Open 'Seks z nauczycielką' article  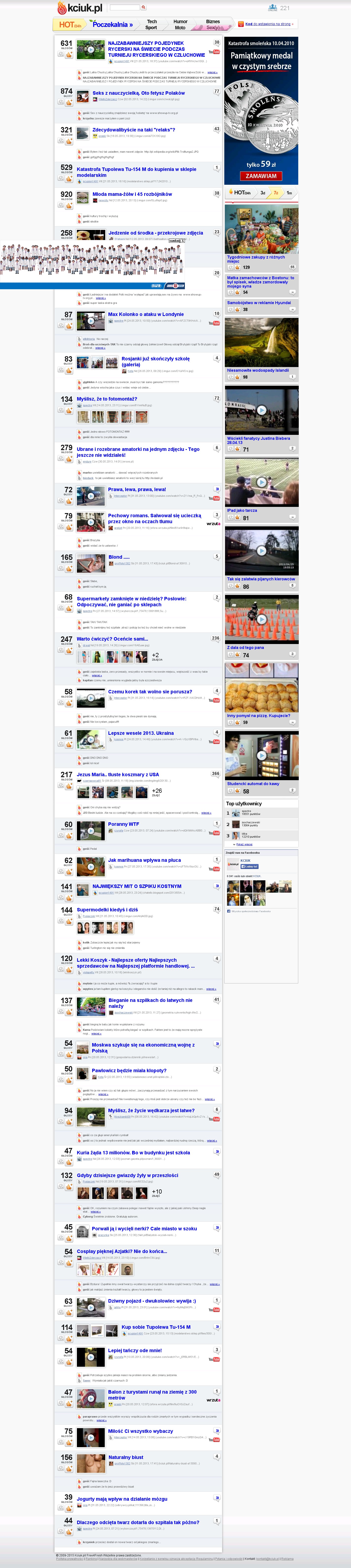click(139, 93)
